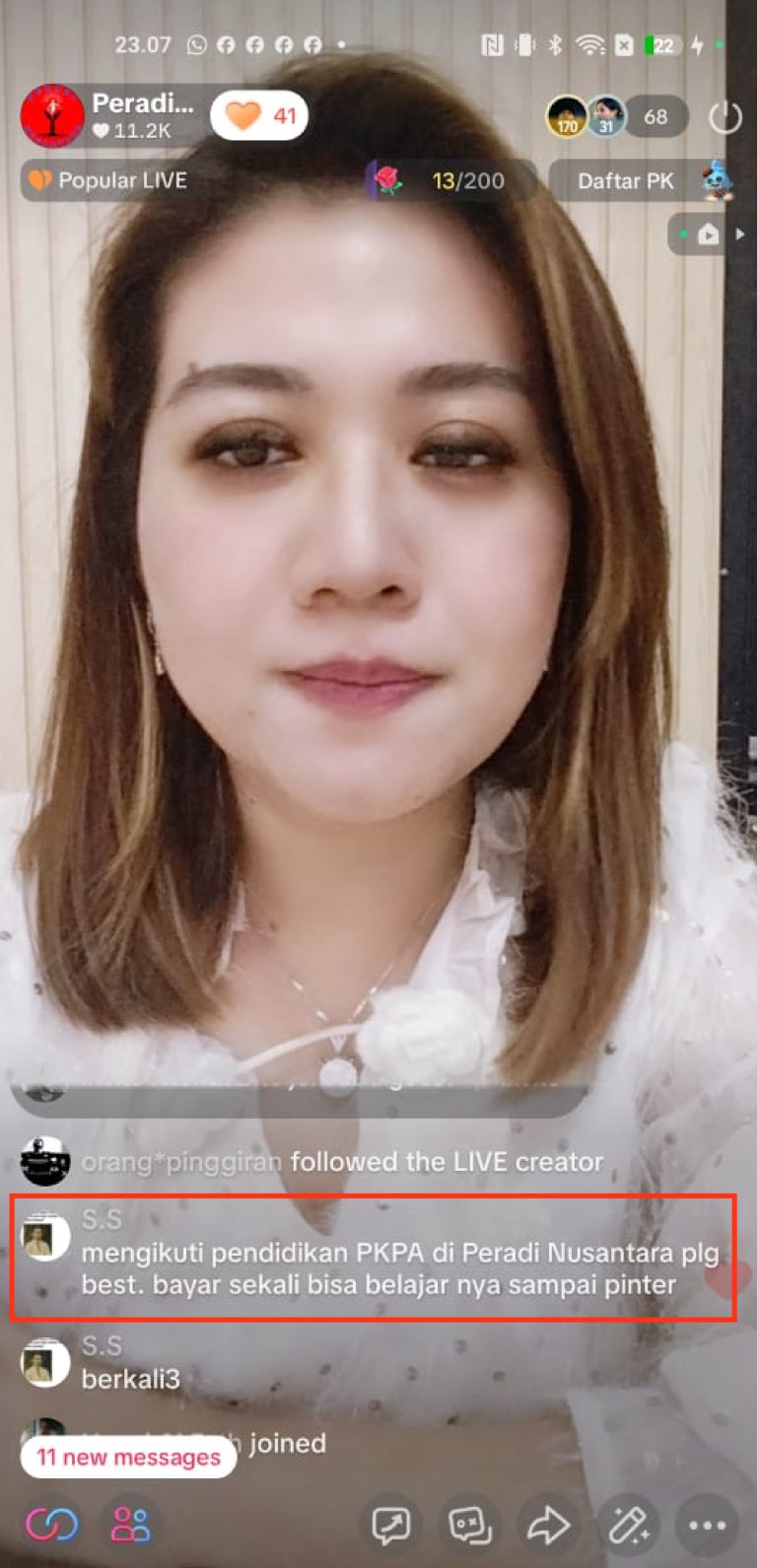Expand the camera side panel arrow
This screenshot has height=1568, width=757.
click(739, 235)
